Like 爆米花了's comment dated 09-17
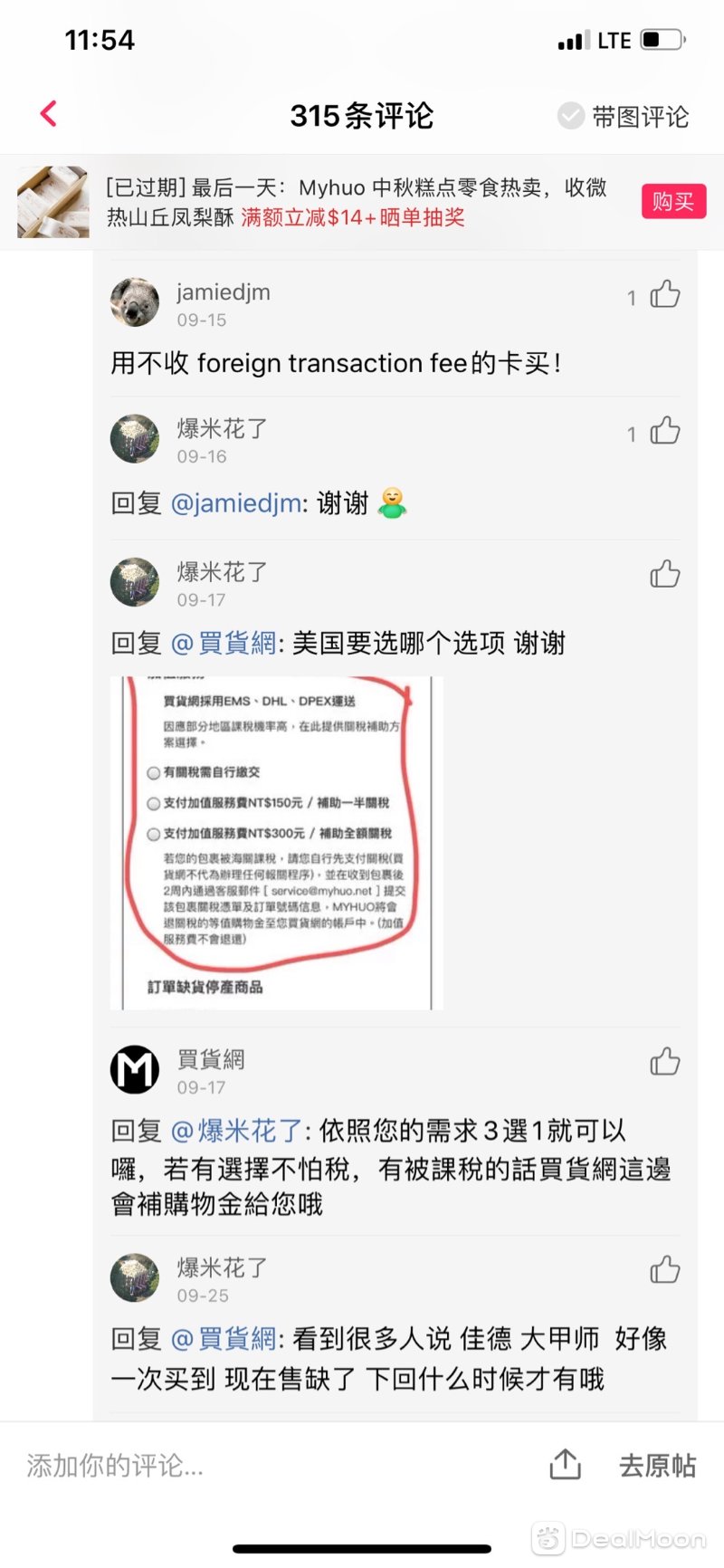Screen dimensions: 724x1568 [x=665, y=574]
